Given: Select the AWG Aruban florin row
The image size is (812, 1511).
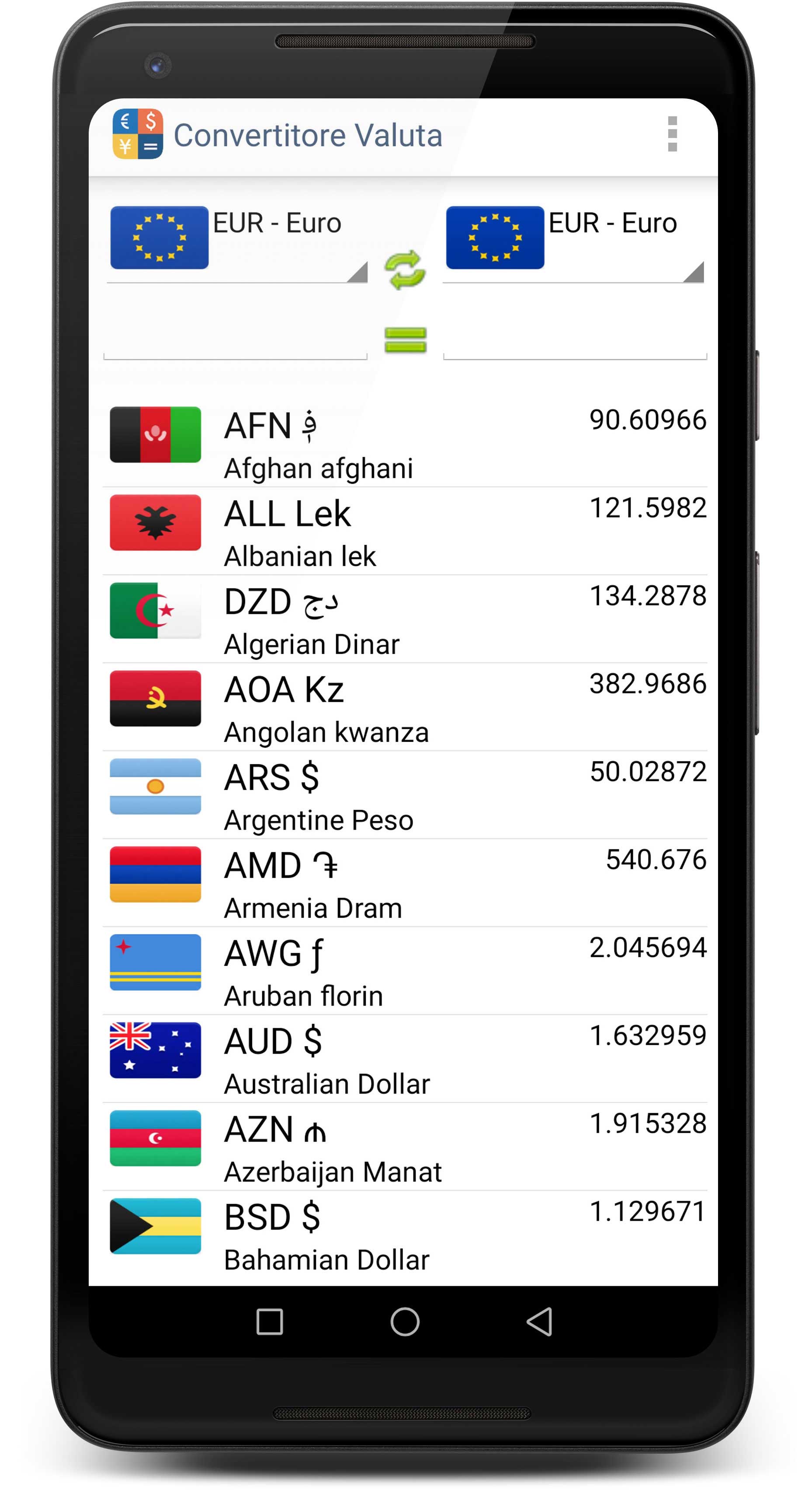Looking at the screenshot, I should [x=405, y=971].
